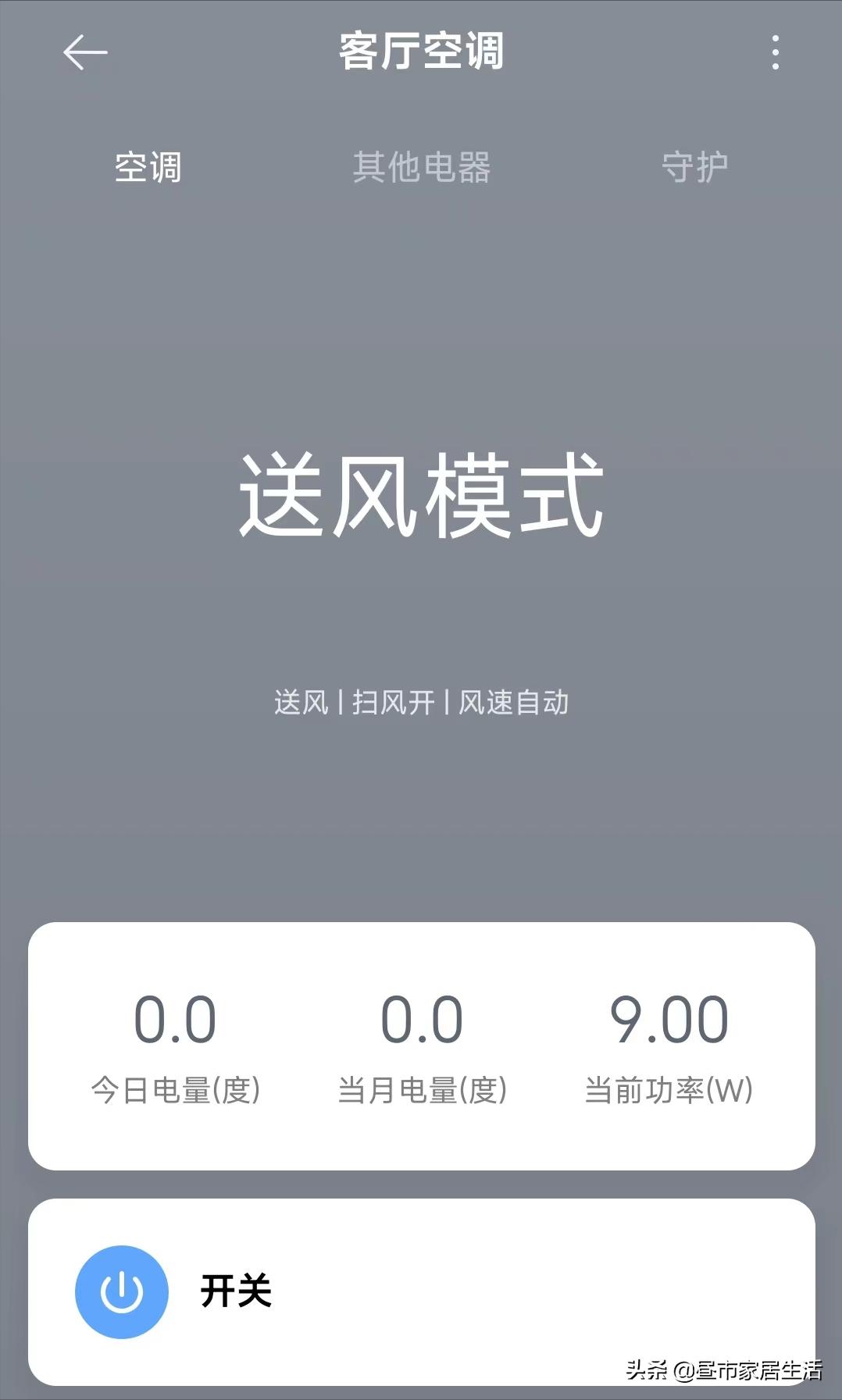Toggle the air conditioner on or off

point(121,1292)
